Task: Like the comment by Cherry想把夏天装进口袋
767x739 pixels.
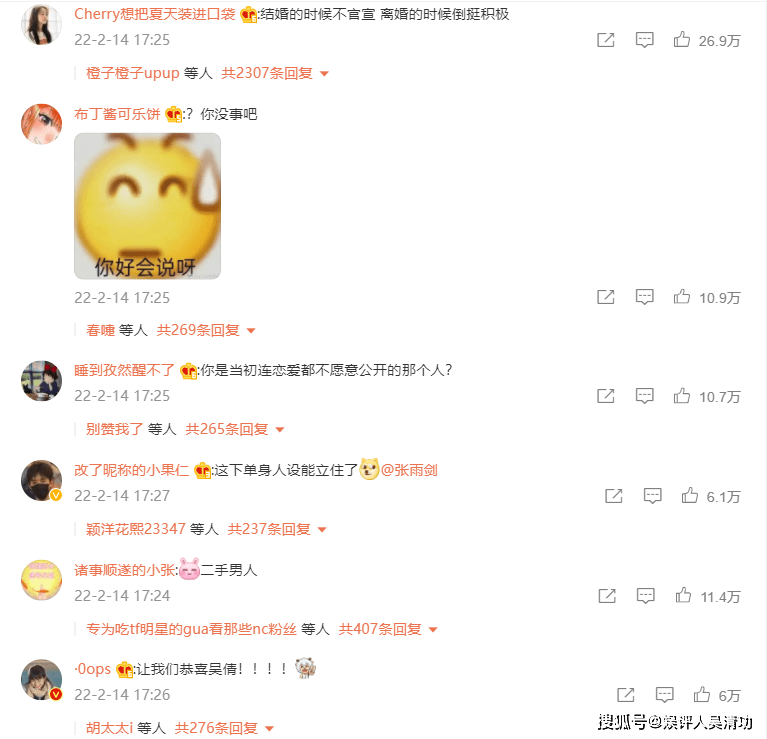Action: tap(682, 40)
